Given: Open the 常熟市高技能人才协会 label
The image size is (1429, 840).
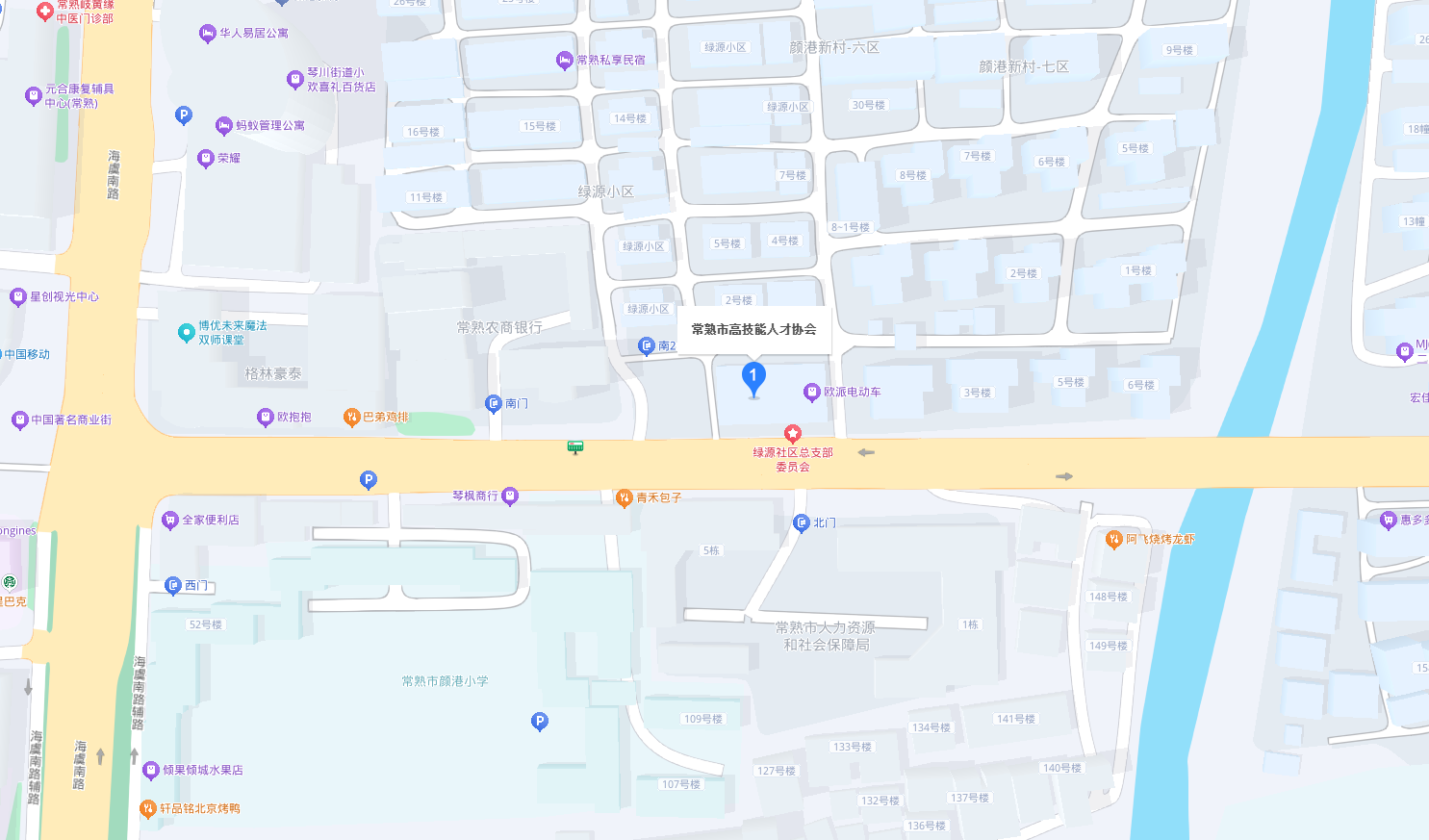Looking at the screenshot, I should coord(753,329).
